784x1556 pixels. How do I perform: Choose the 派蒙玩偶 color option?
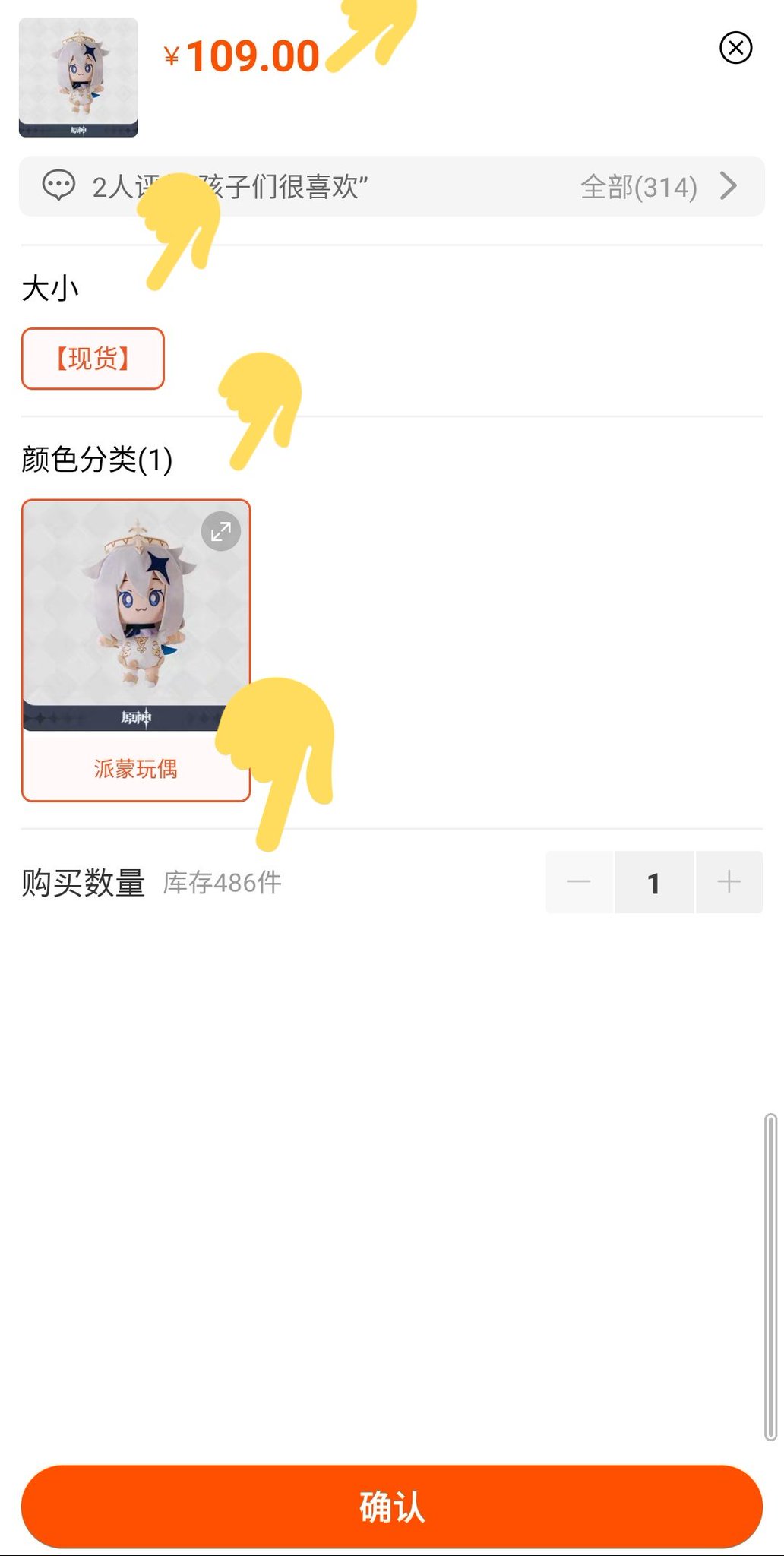135,767
